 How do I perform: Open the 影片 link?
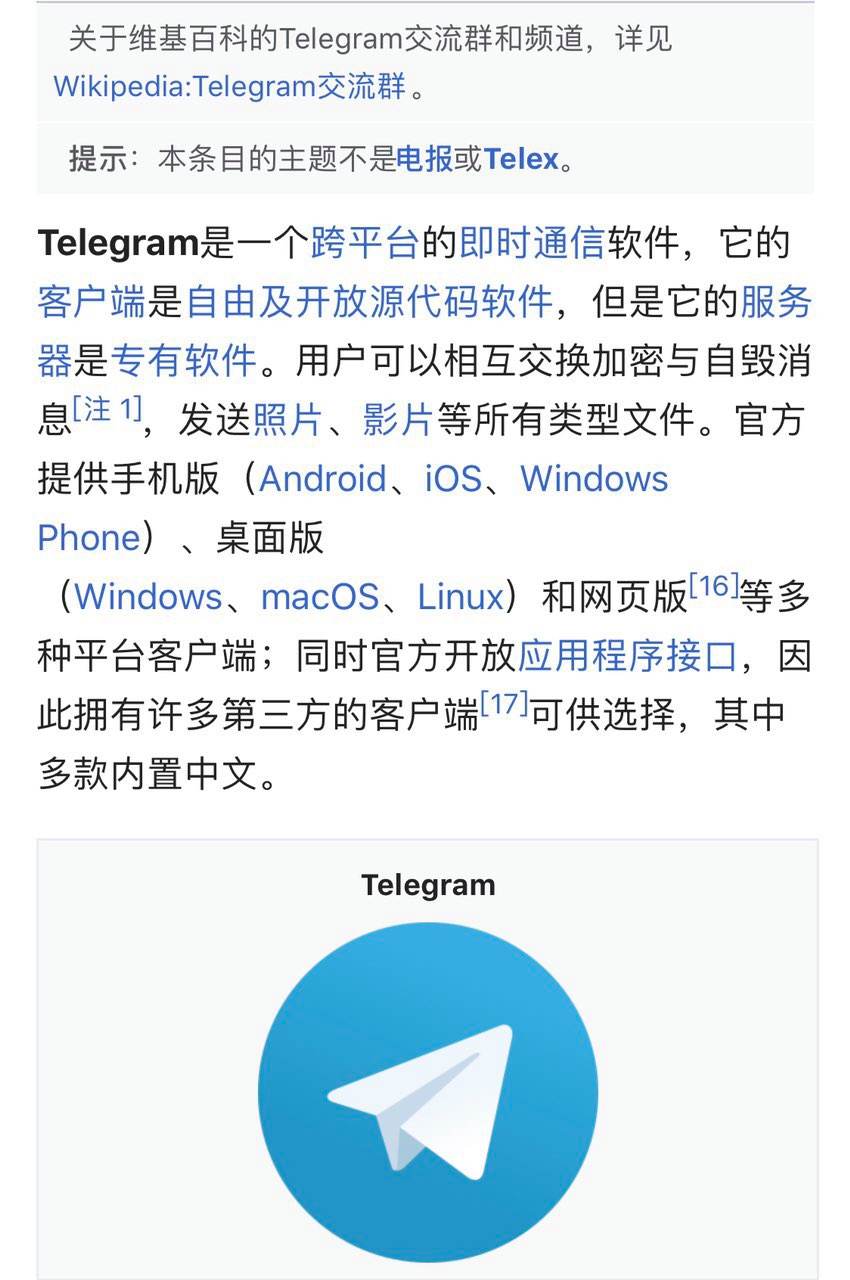pyautogui.click(x=396, y=420)
